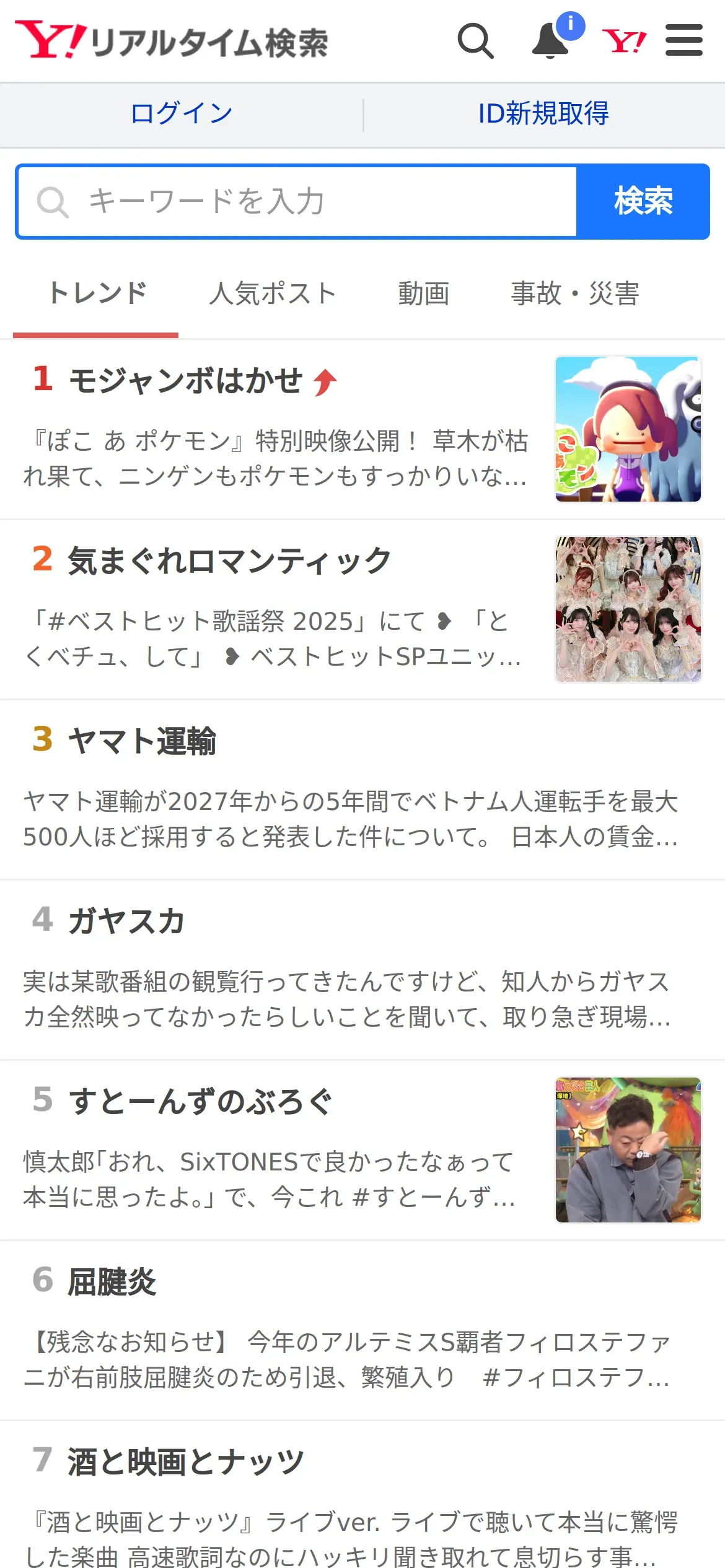
Task: Open trend 7 酒と映画とナッツ
Action: (186, 1462)
